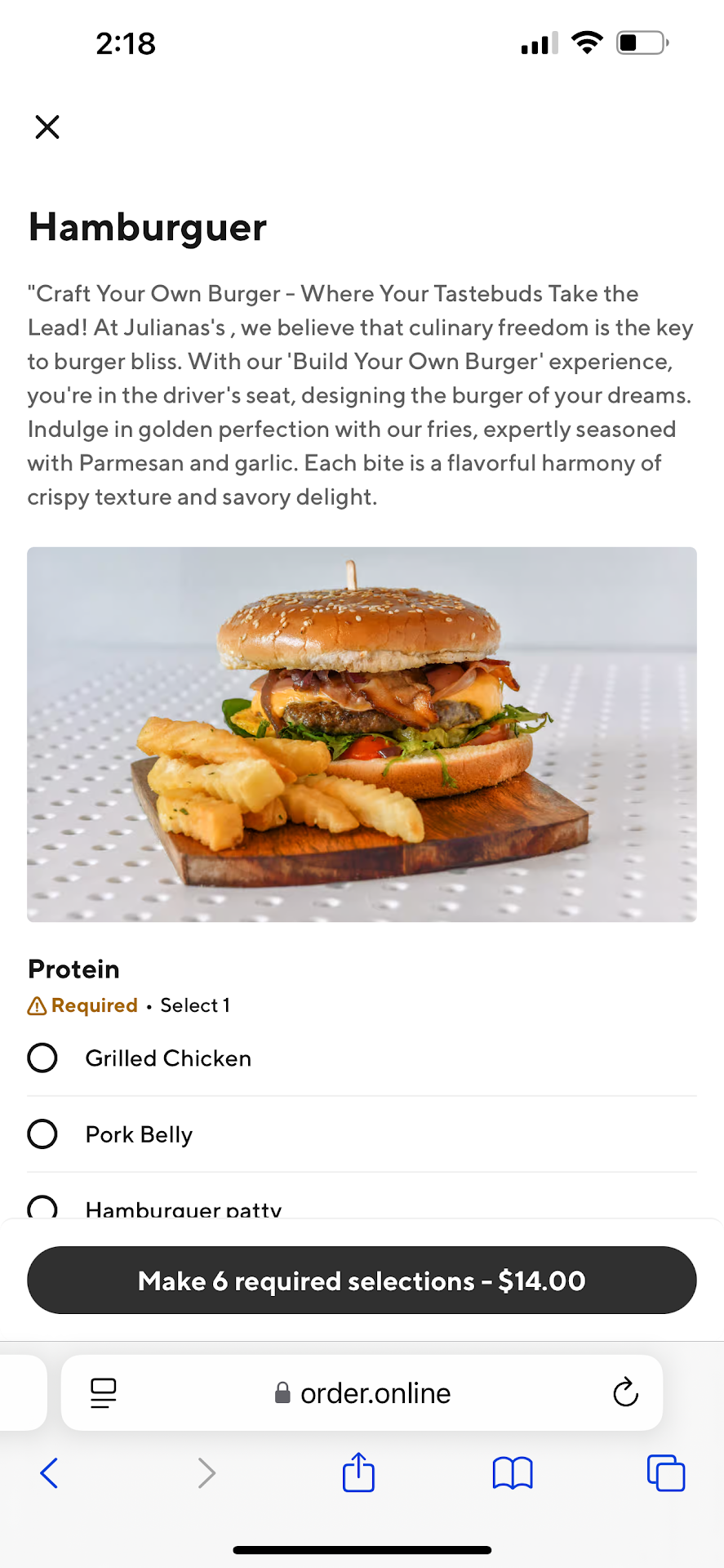Go back to the previous web page

49,1473
